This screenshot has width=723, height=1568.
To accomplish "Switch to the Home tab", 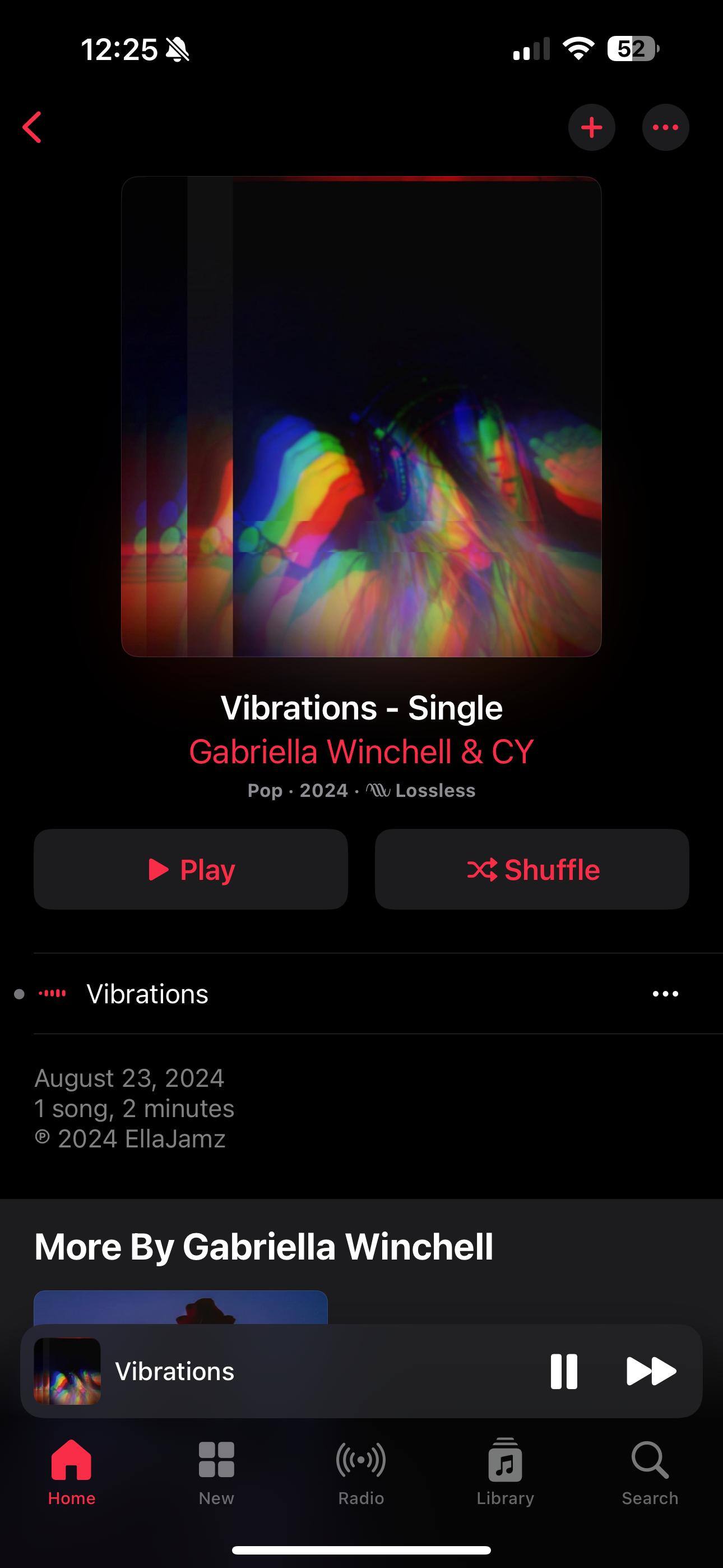I will click(x=72, y=1470).
